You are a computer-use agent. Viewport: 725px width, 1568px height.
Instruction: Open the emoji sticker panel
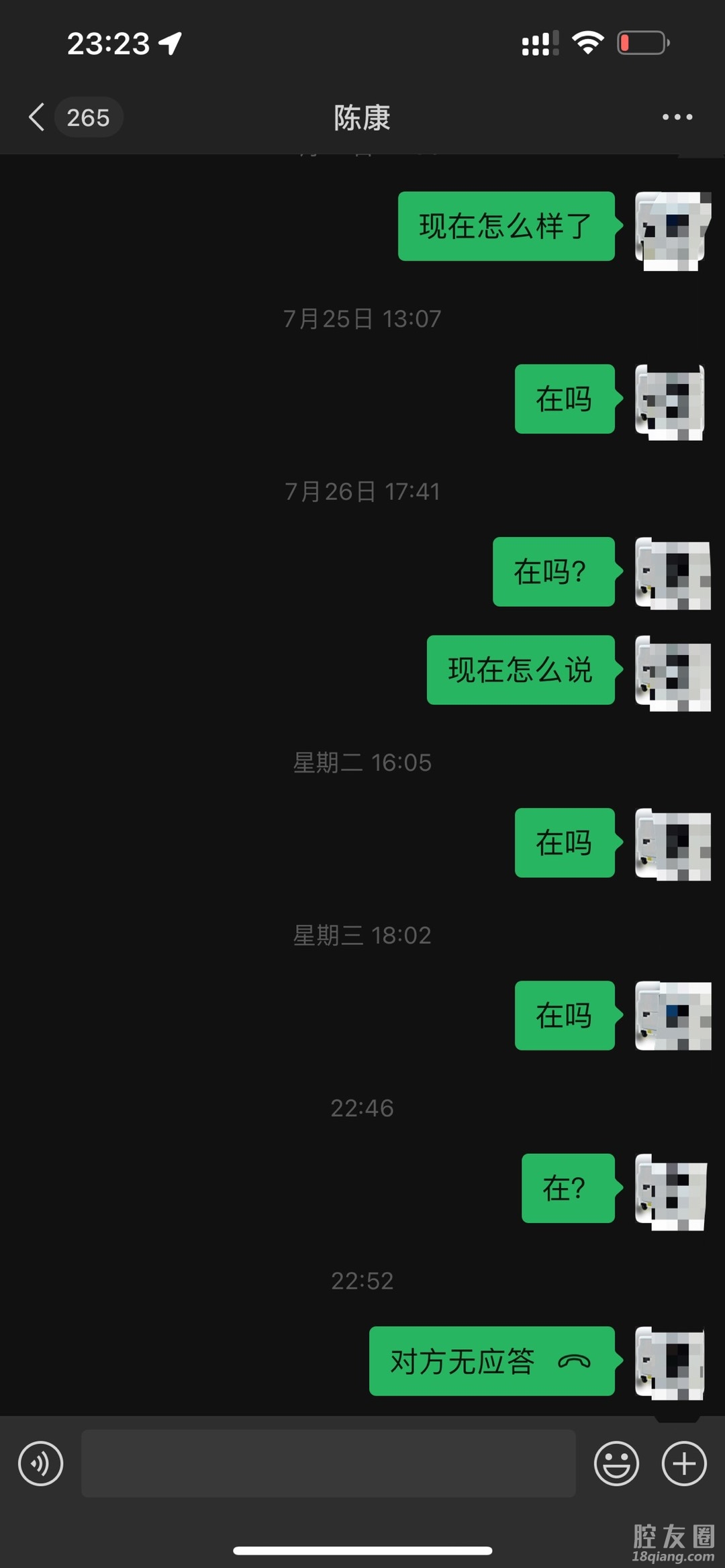pyautogui.click(x=616, y=1463)
